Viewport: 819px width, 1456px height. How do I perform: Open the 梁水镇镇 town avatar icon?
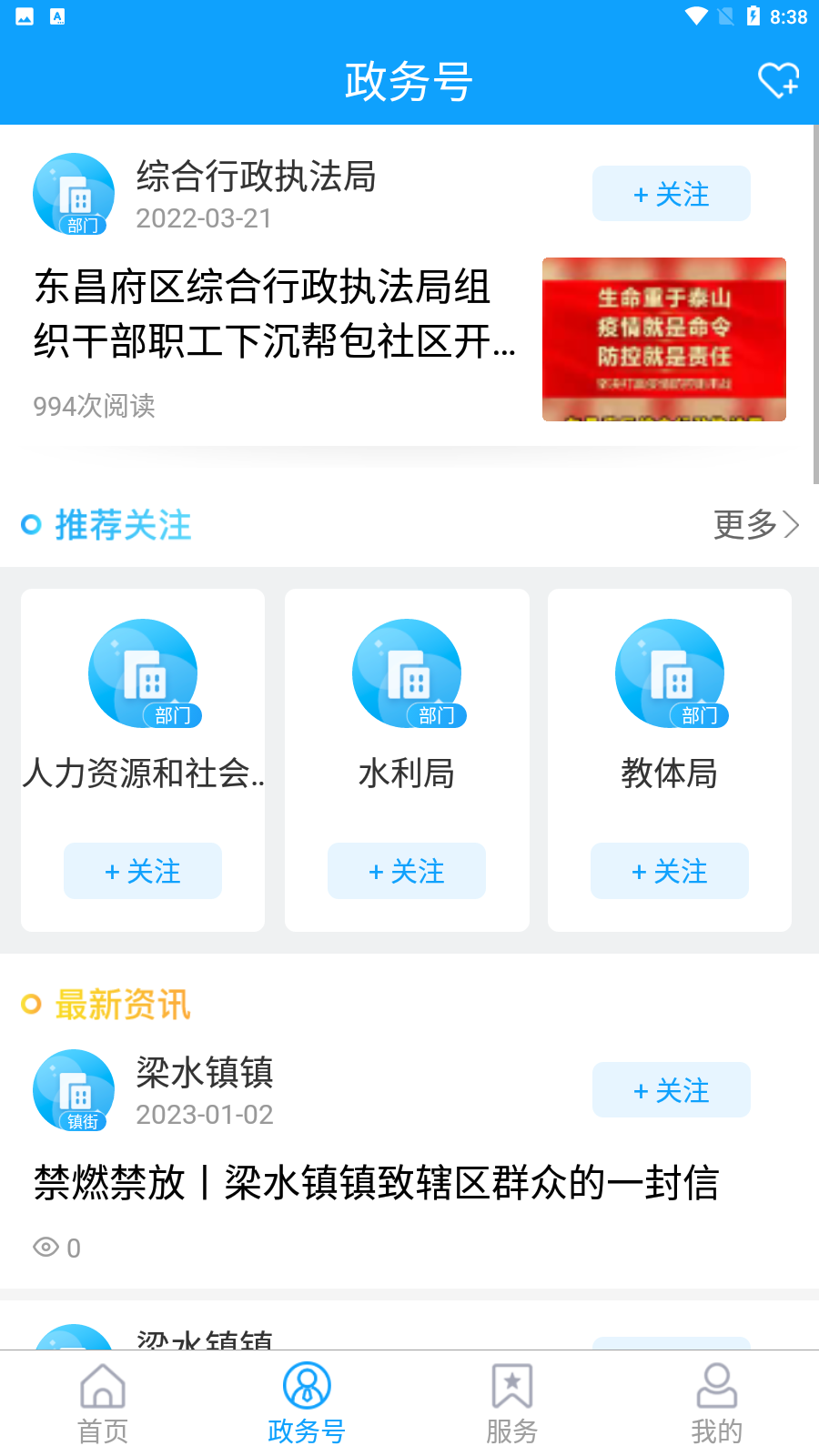coord(74,1089)
